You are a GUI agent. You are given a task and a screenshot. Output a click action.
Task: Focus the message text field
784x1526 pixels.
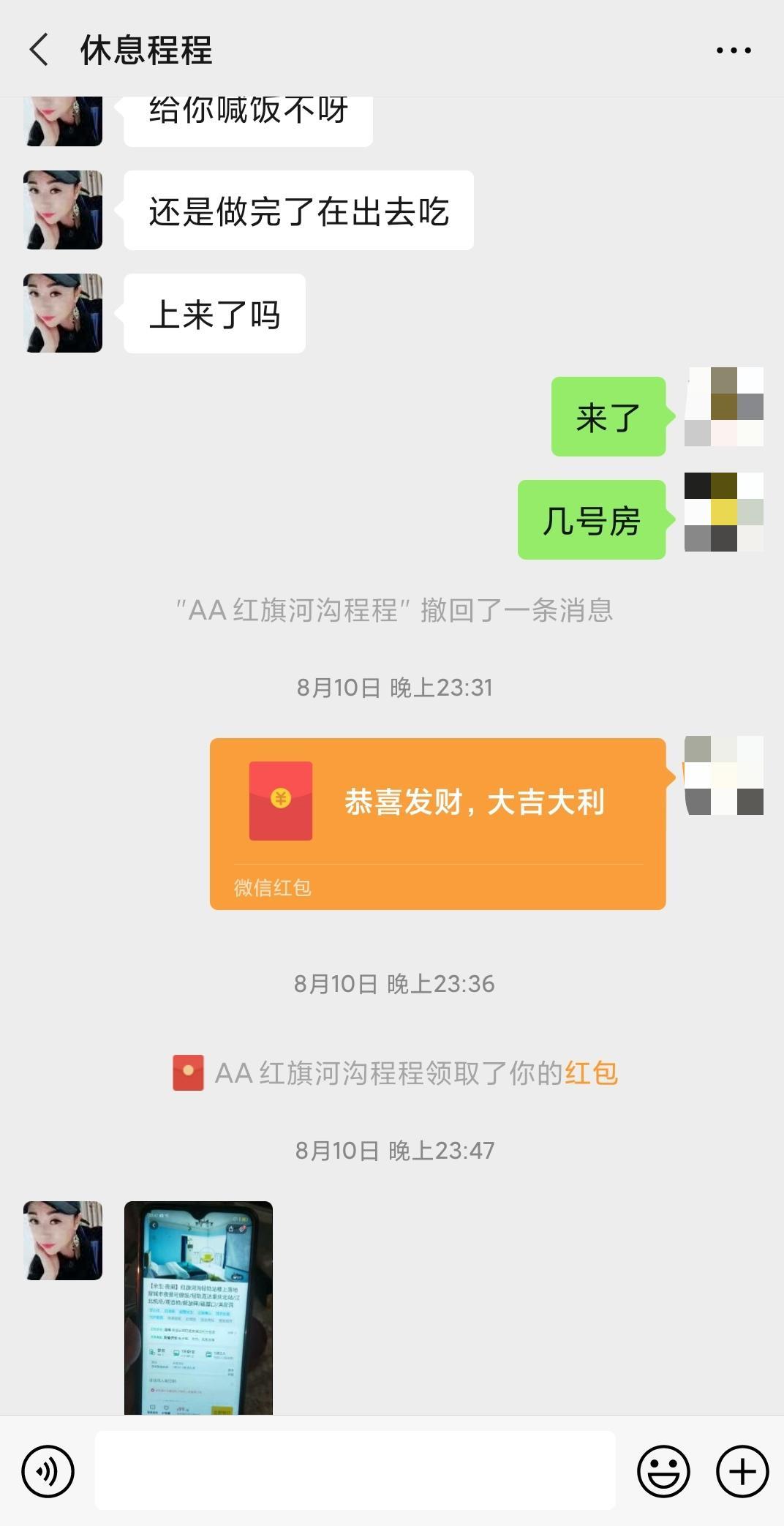coord(355,1470)
